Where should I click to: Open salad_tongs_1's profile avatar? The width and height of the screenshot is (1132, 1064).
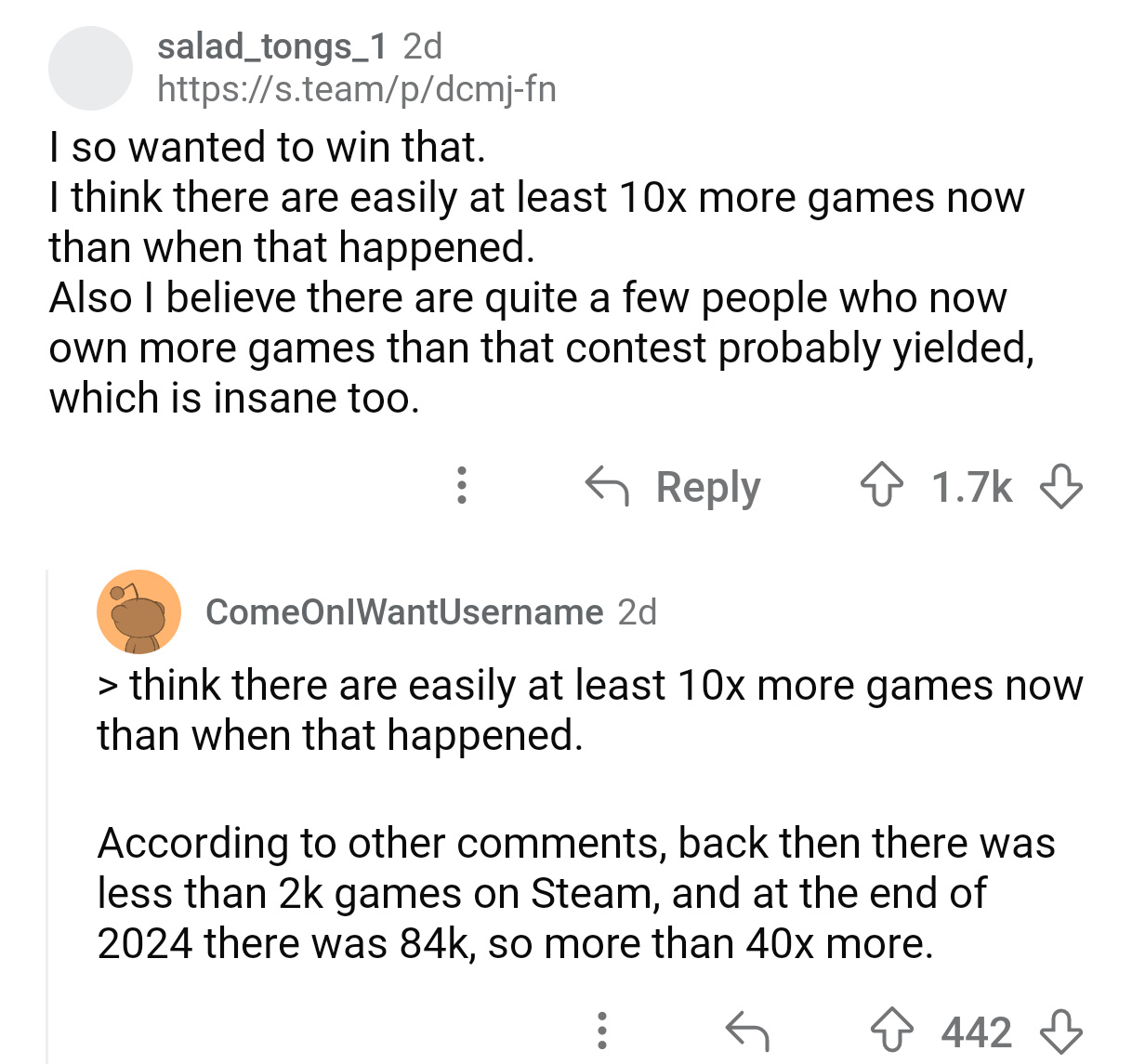pyautogui.click(x=90, y=69)
